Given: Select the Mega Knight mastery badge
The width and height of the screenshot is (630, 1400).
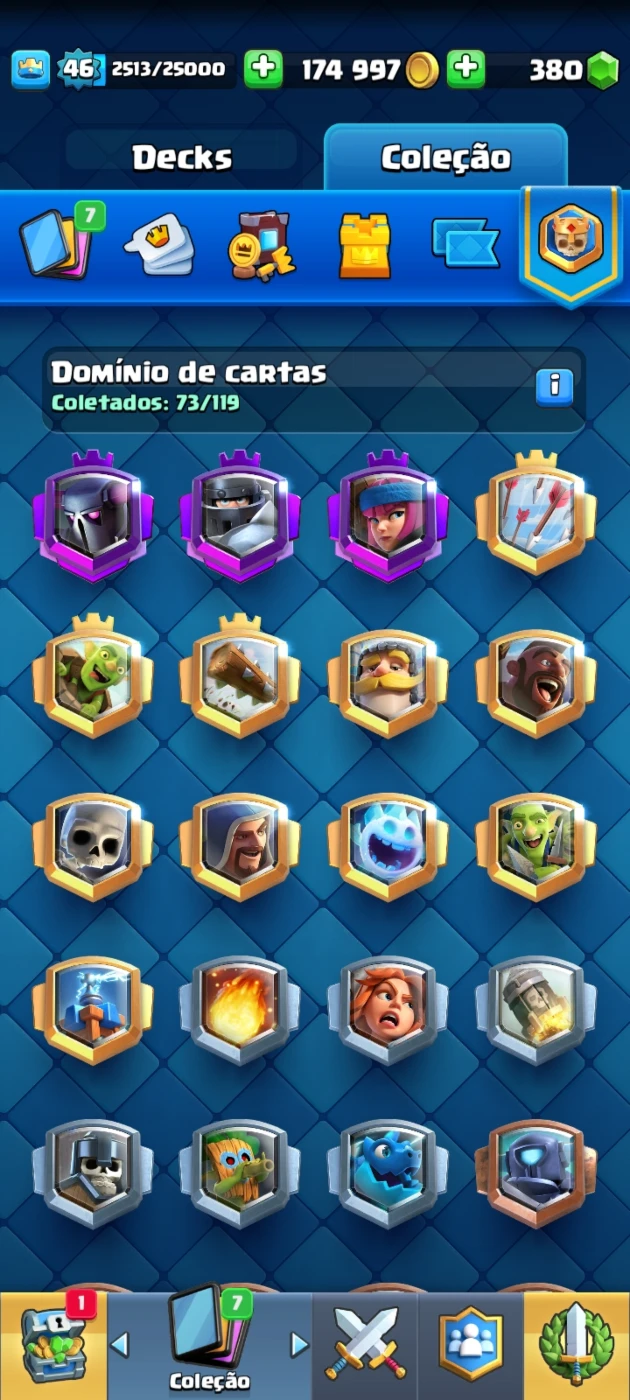Looking at the screenshot, I should tap(240, 517).
